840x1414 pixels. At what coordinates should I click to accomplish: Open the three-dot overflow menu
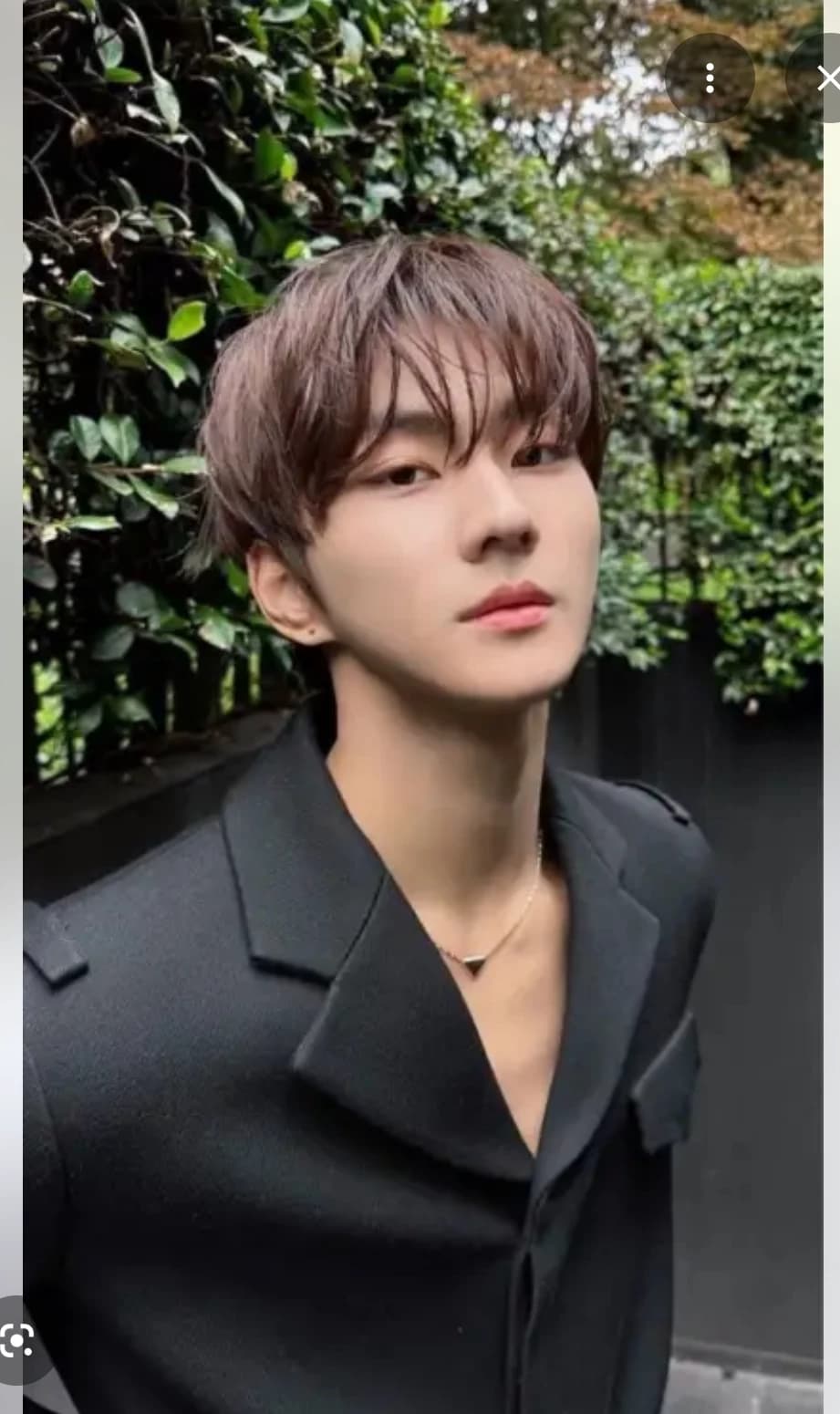click(x=710, y=78)
